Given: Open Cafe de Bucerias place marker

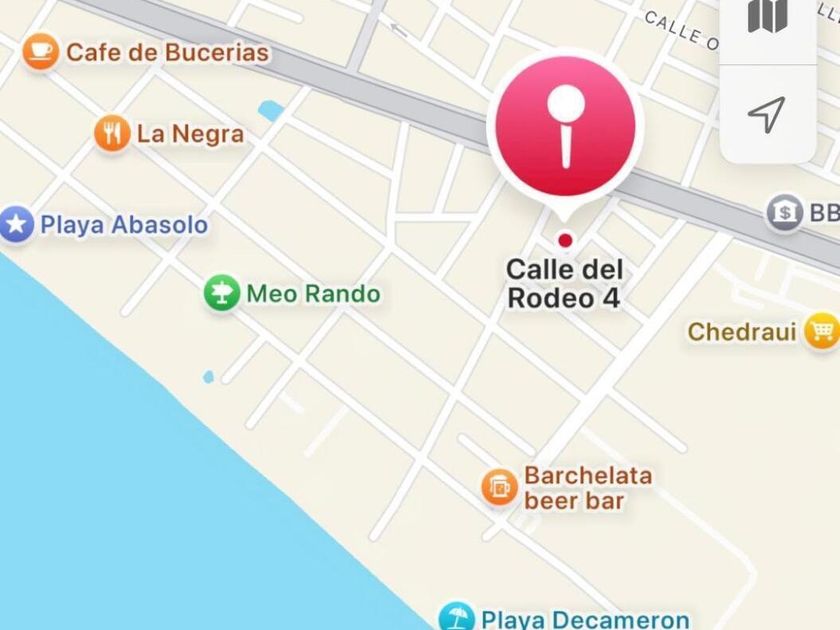Looking at the screenshot, I should point(40,52).
